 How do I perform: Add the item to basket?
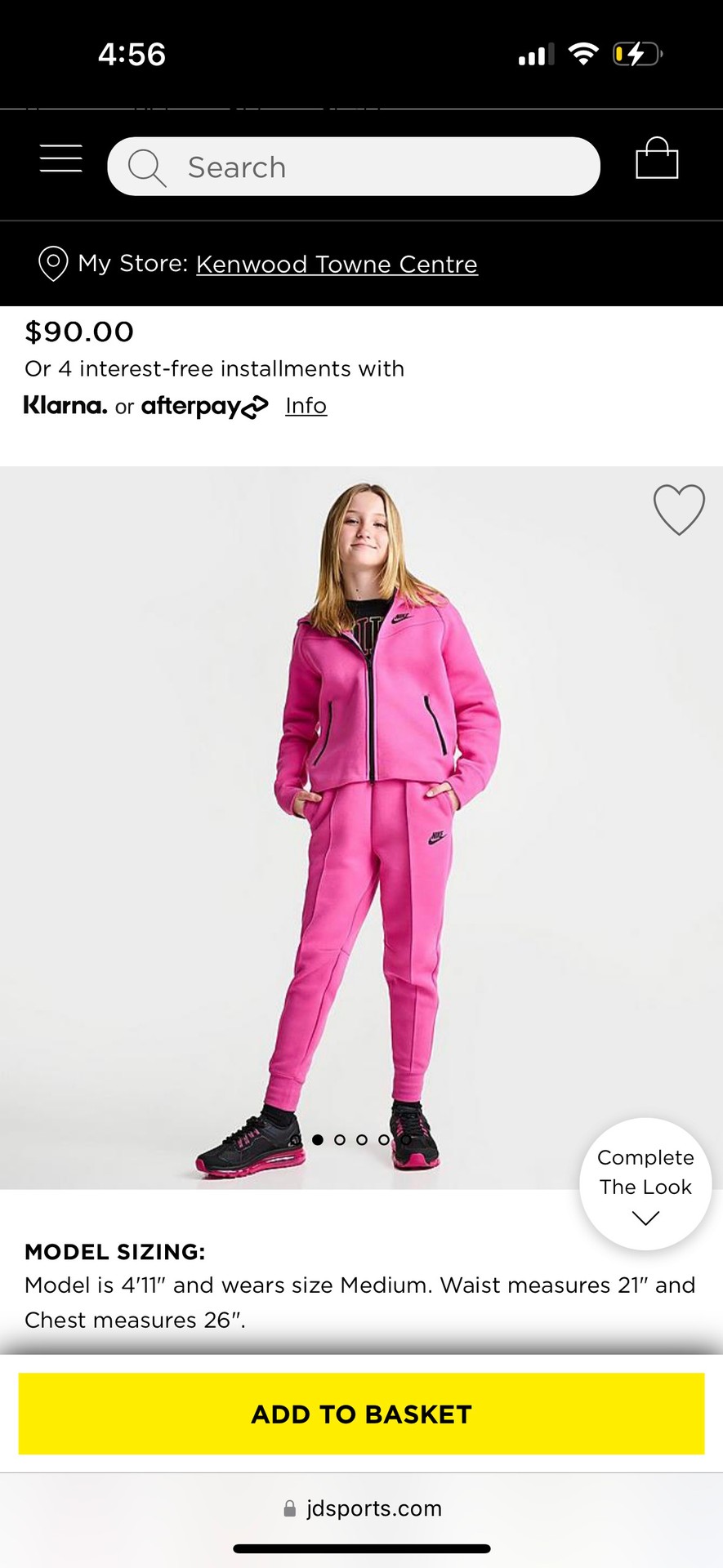pyautogui.click(x=361, y=1414)
